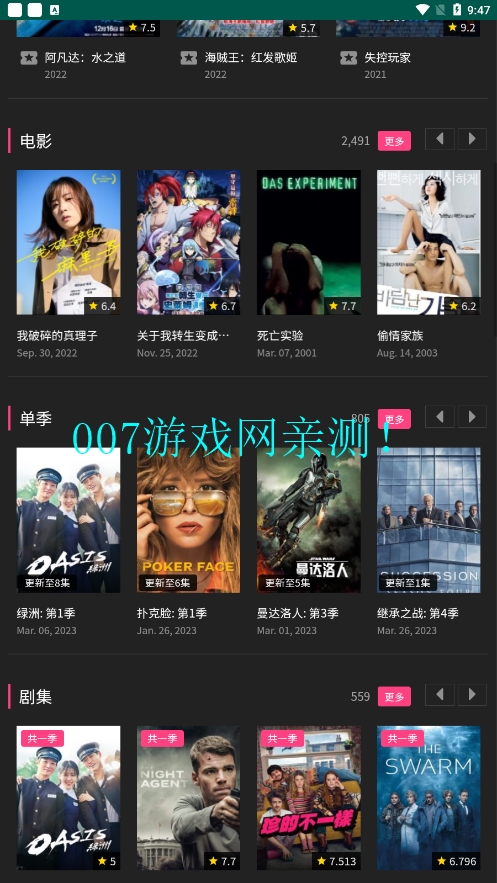This screenshot has height=883, width=497.
Task: Go back in 剧集 list with left arrow
Action: [440, 694]
